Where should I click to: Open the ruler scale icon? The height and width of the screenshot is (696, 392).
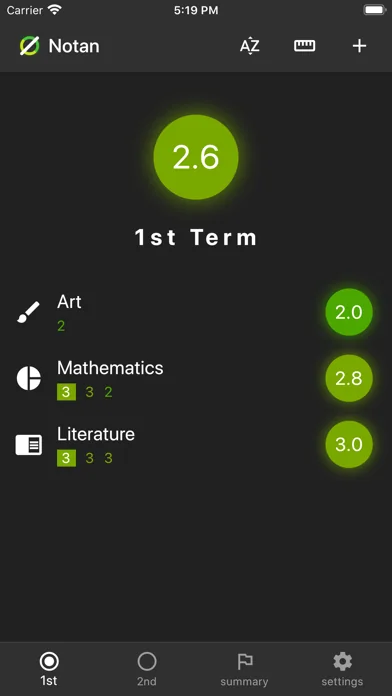[305, 46]
